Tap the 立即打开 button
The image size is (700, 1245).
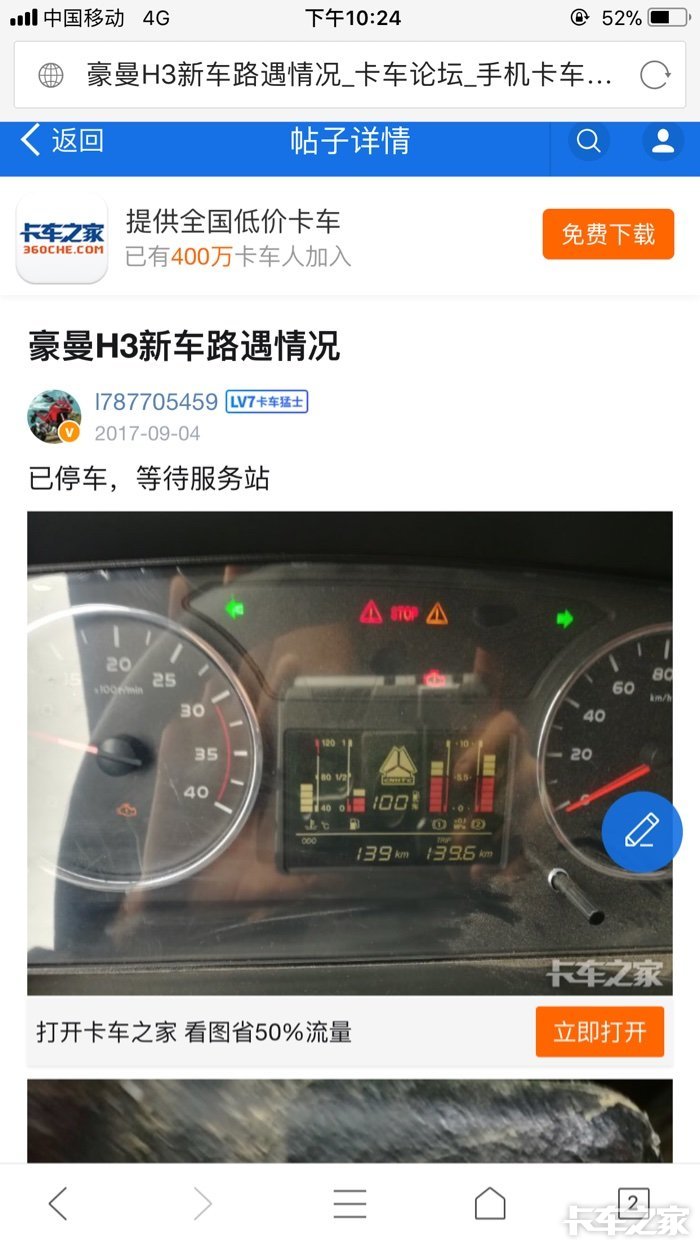coord(600,1031)
